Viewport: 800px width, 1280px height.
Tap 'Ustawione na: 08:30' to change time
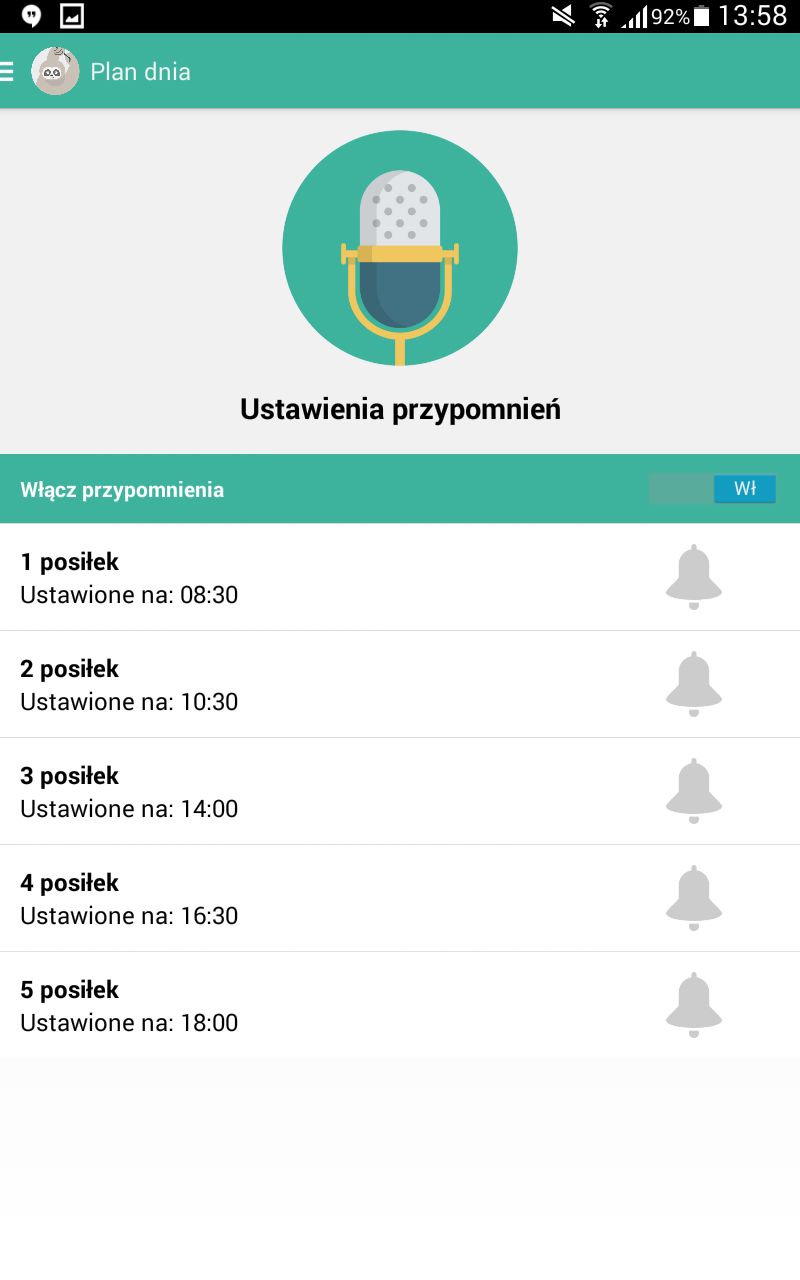(x=128, y=594)
